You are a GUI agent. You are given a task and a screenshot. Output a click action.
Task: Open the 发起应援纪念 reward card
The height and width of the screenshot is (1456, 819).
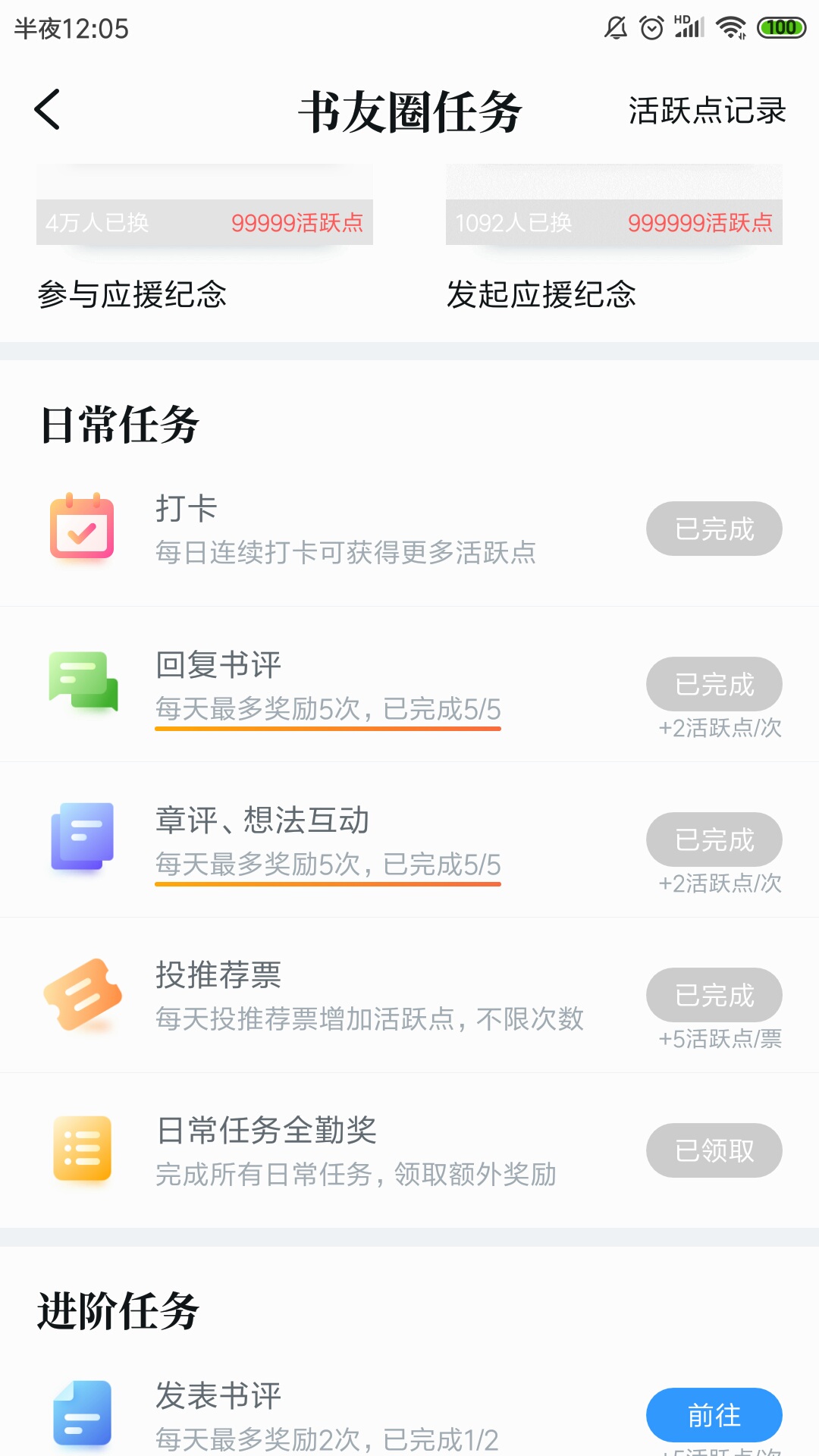tap(614, 238)
